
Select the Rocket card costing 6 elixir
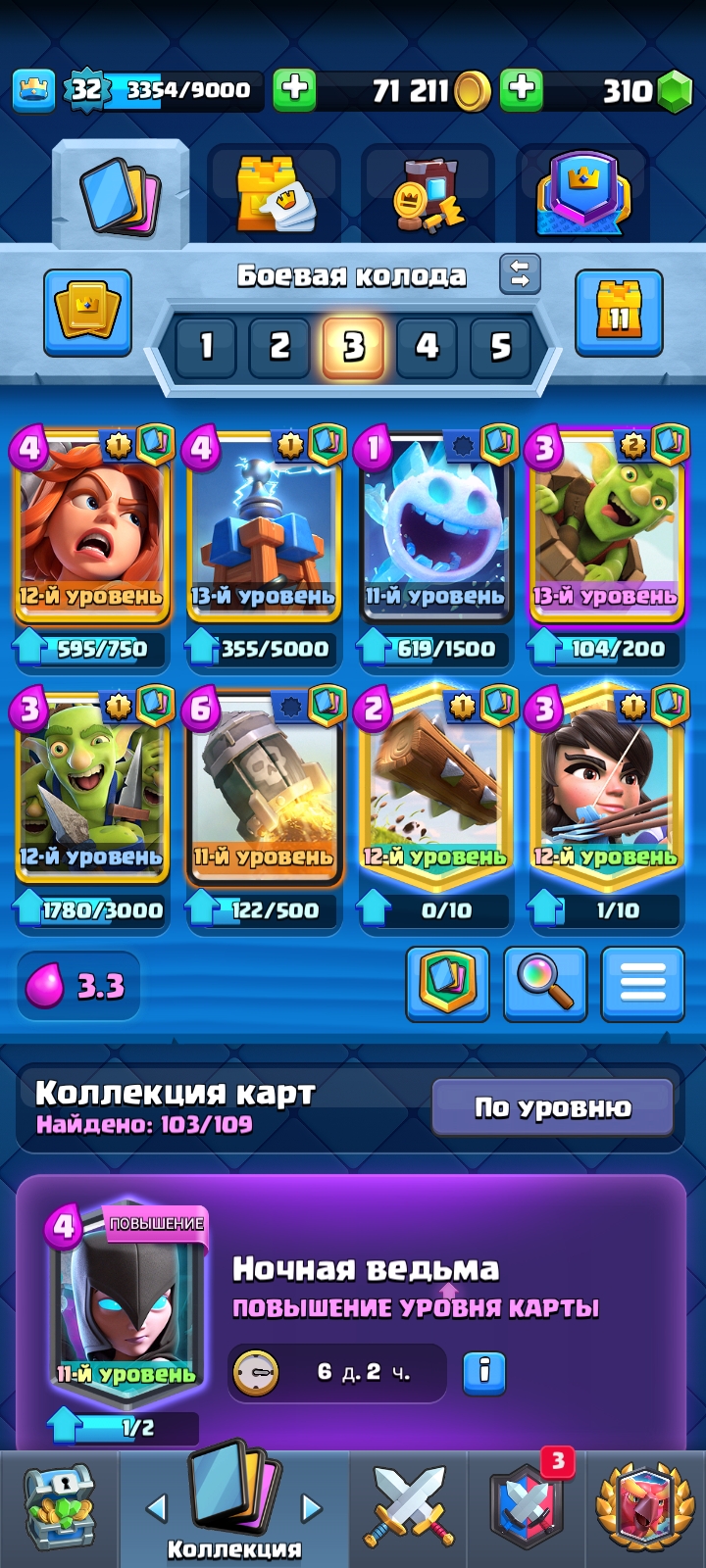click(x=263, y=789)
